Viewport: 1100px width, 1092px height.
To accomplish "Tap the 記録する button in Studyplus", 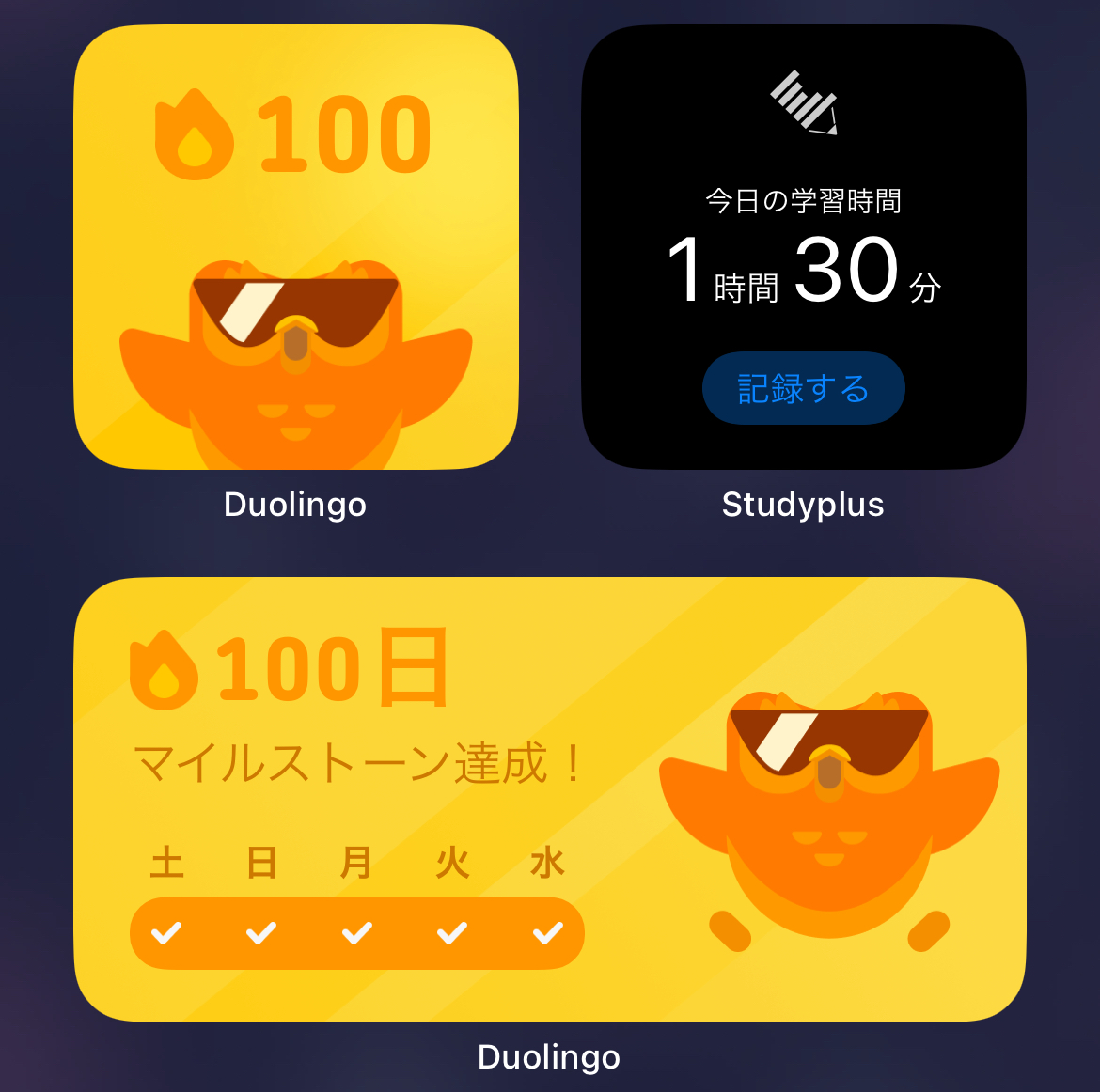I will 804,388.
